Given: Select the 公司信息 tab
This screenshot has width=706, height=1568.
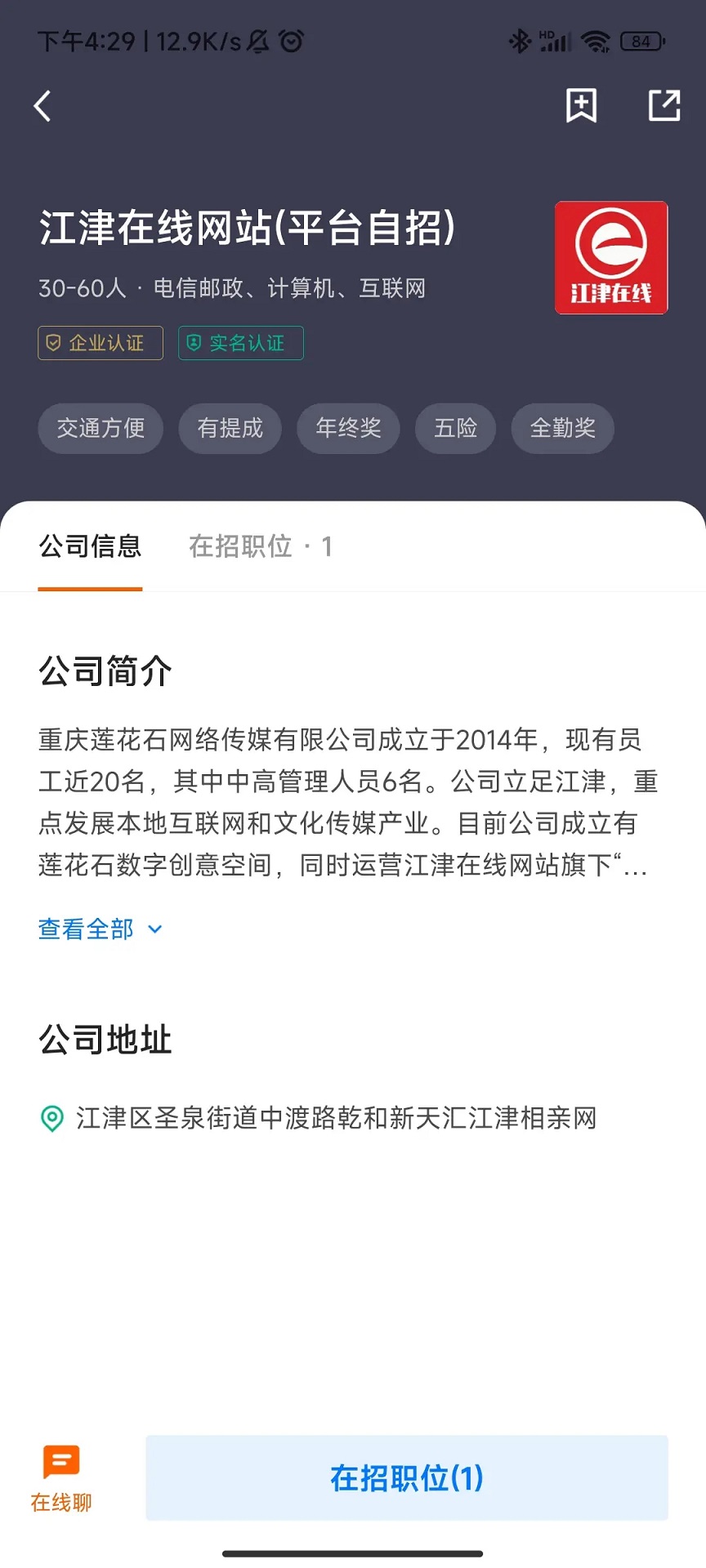Looking at the screenshot, I should (90, 546).
